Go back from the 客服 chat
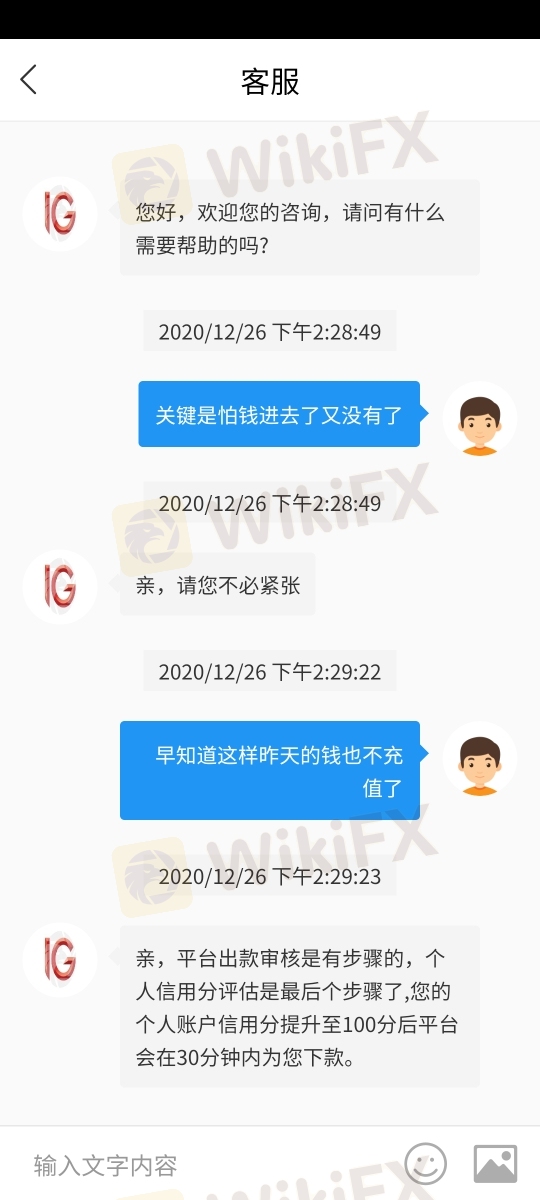Viewport: 540px width, 1200px height. [28, 80]
